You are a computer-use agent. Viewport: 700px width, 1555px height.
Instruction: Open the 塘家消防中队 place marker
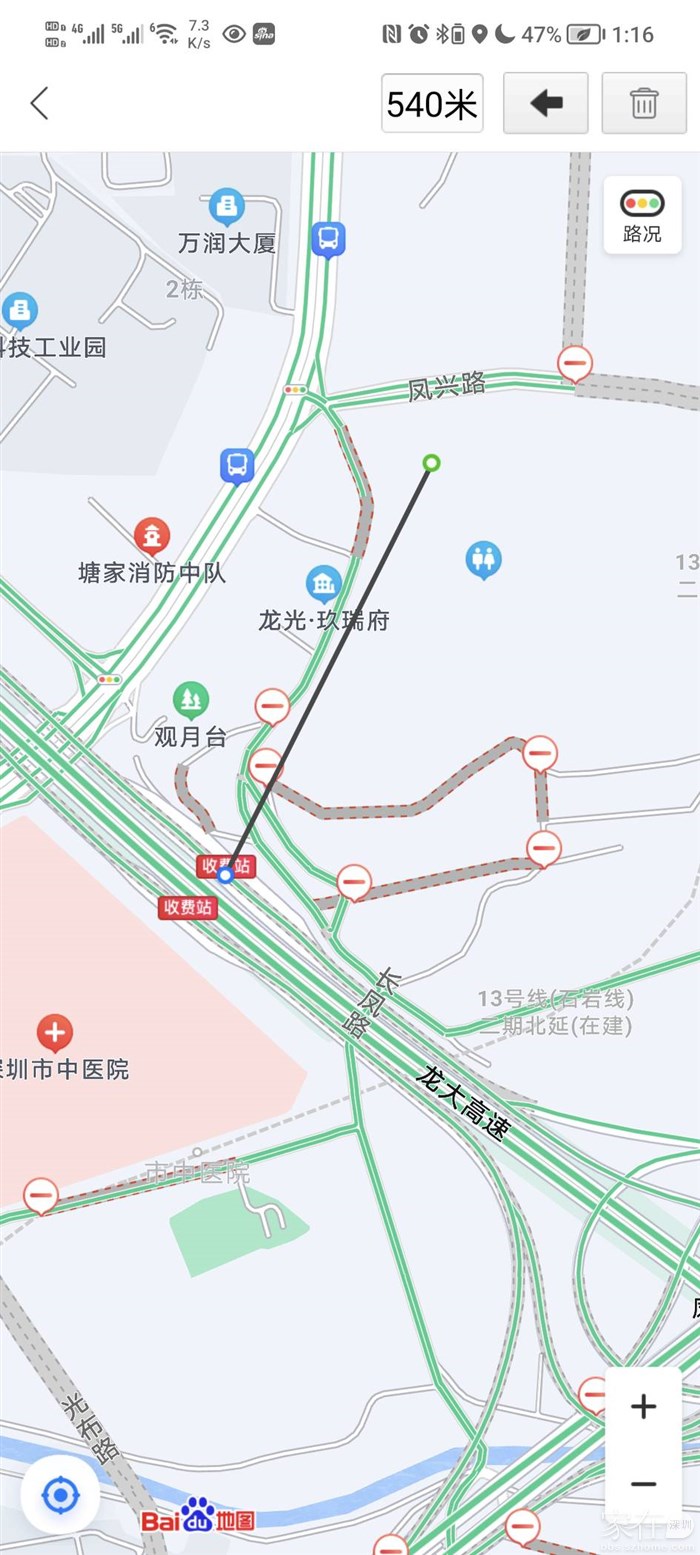[152, 537]
